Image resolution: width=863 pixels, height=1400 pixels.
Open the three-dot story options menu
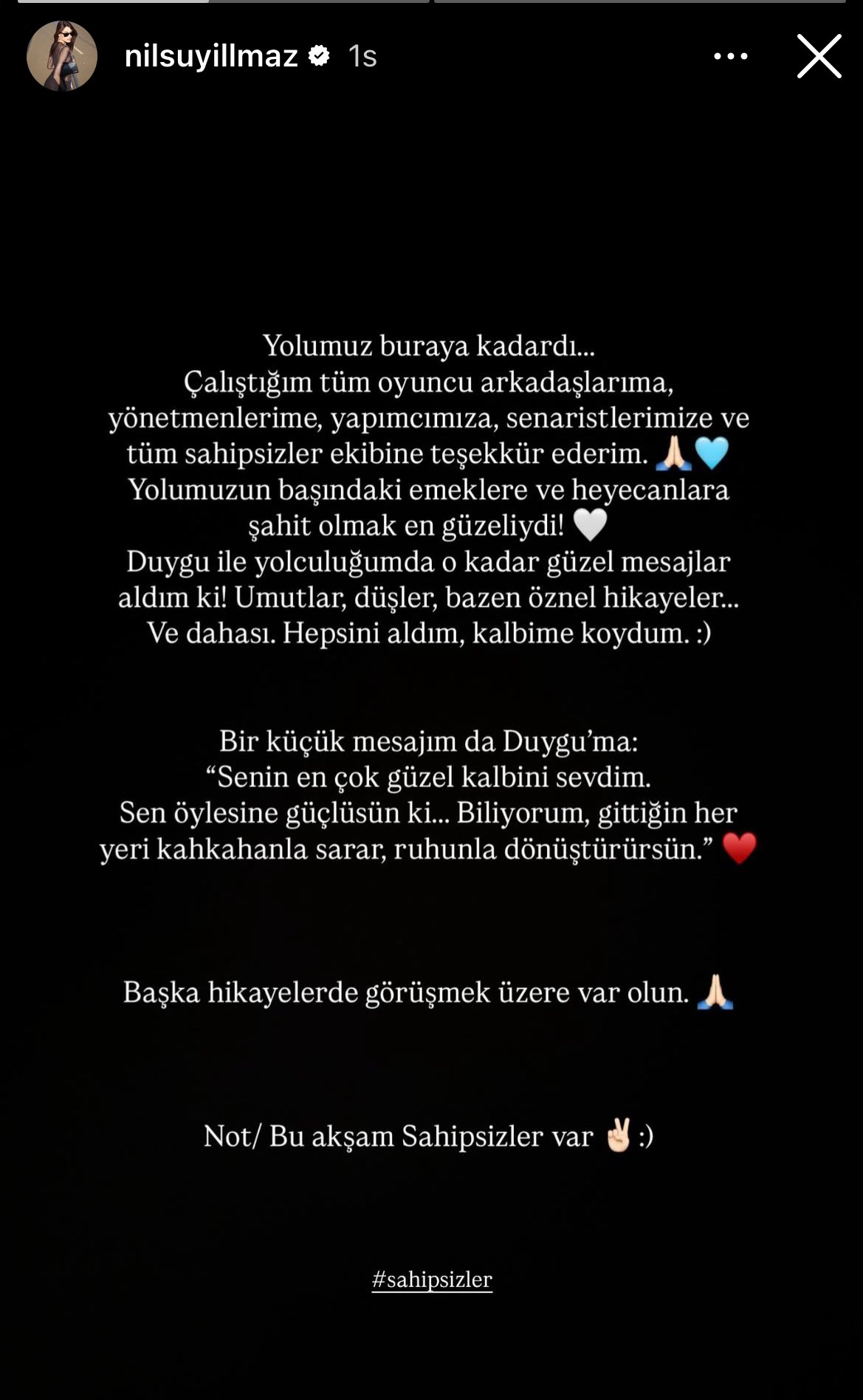pos(730,56)
